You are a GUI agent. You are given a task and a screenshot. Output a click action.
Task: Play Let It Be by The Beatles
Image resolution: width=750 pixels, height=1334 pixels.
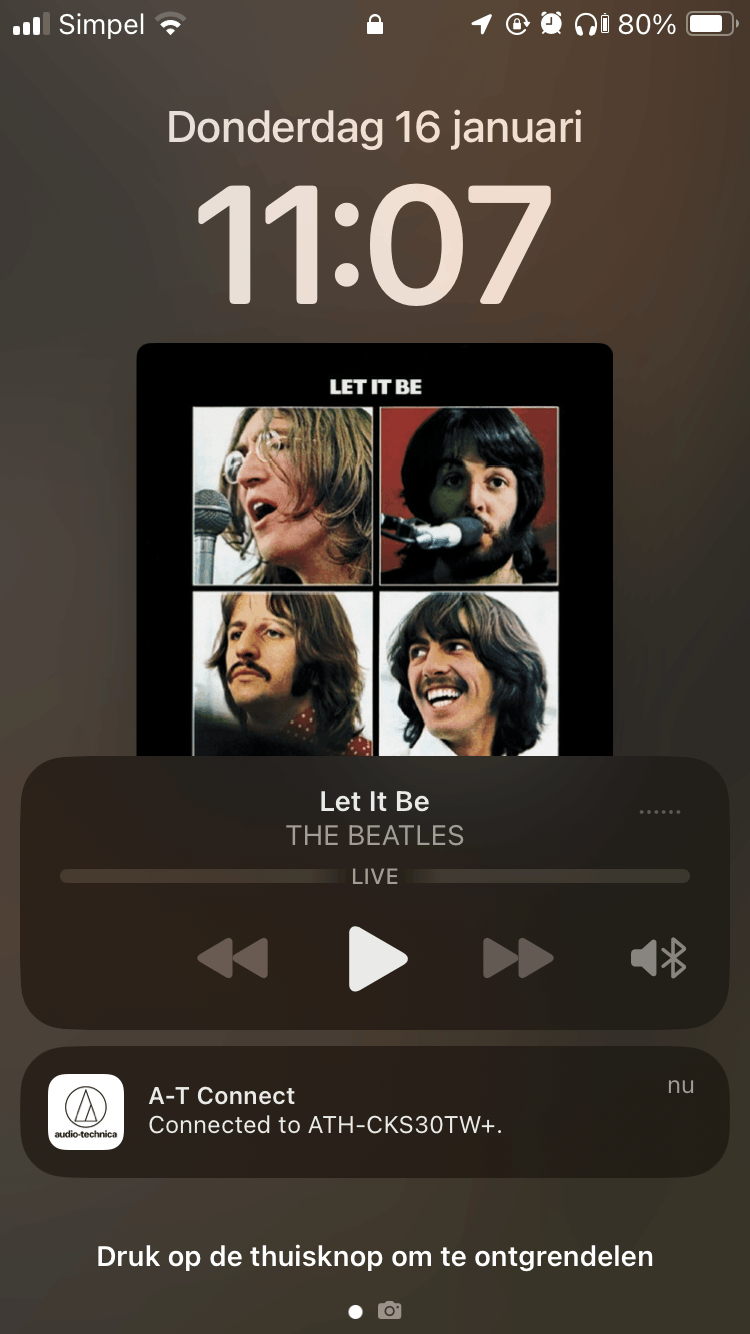pos(377,958)
